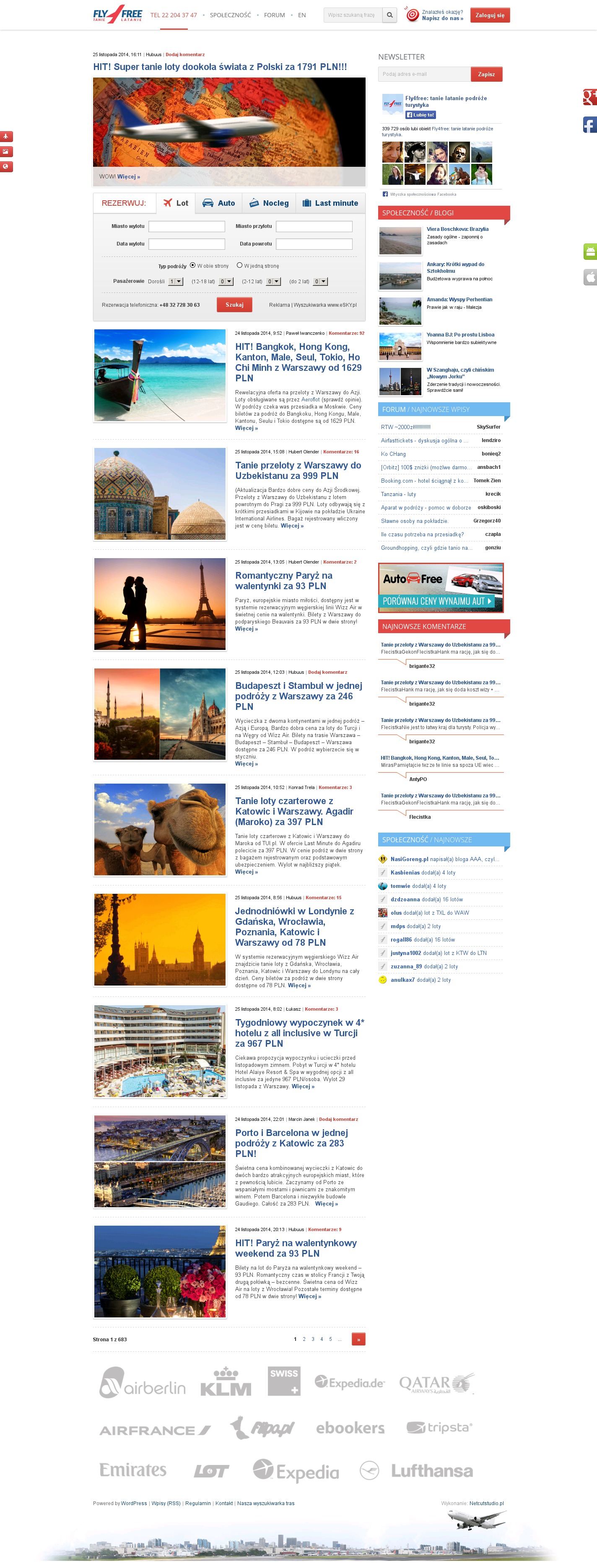
Task: Switch language via EN link
Action: coord(301,15)
